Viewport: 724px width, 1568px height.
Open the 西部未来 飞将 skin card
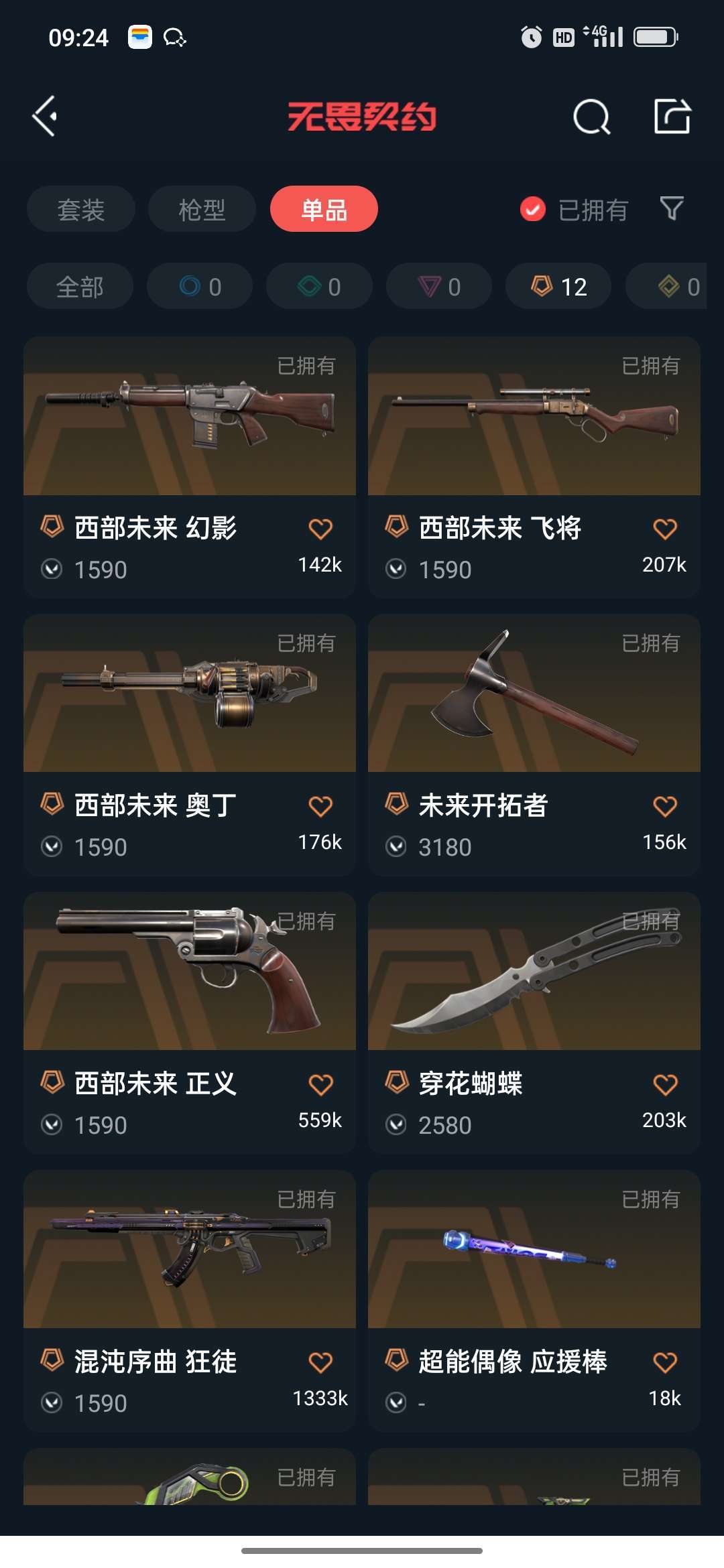[x=534, y=467]
